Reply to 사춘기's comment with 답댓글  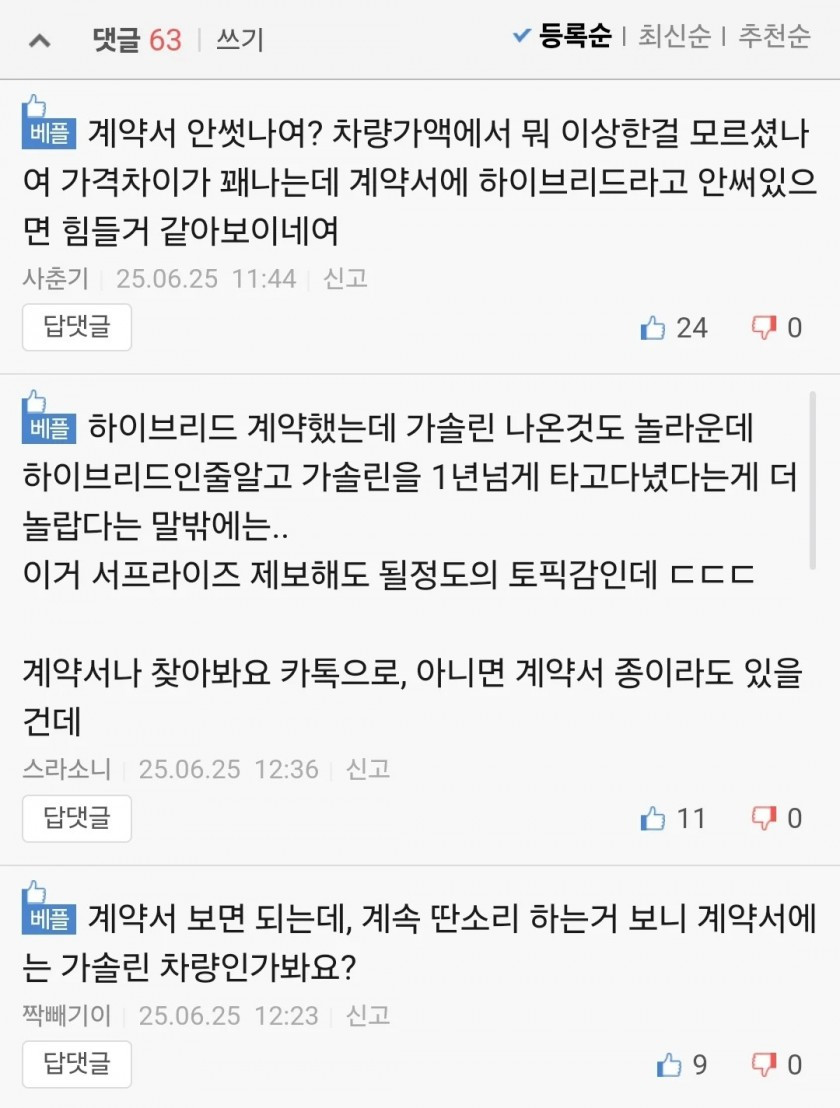[77, 327]
